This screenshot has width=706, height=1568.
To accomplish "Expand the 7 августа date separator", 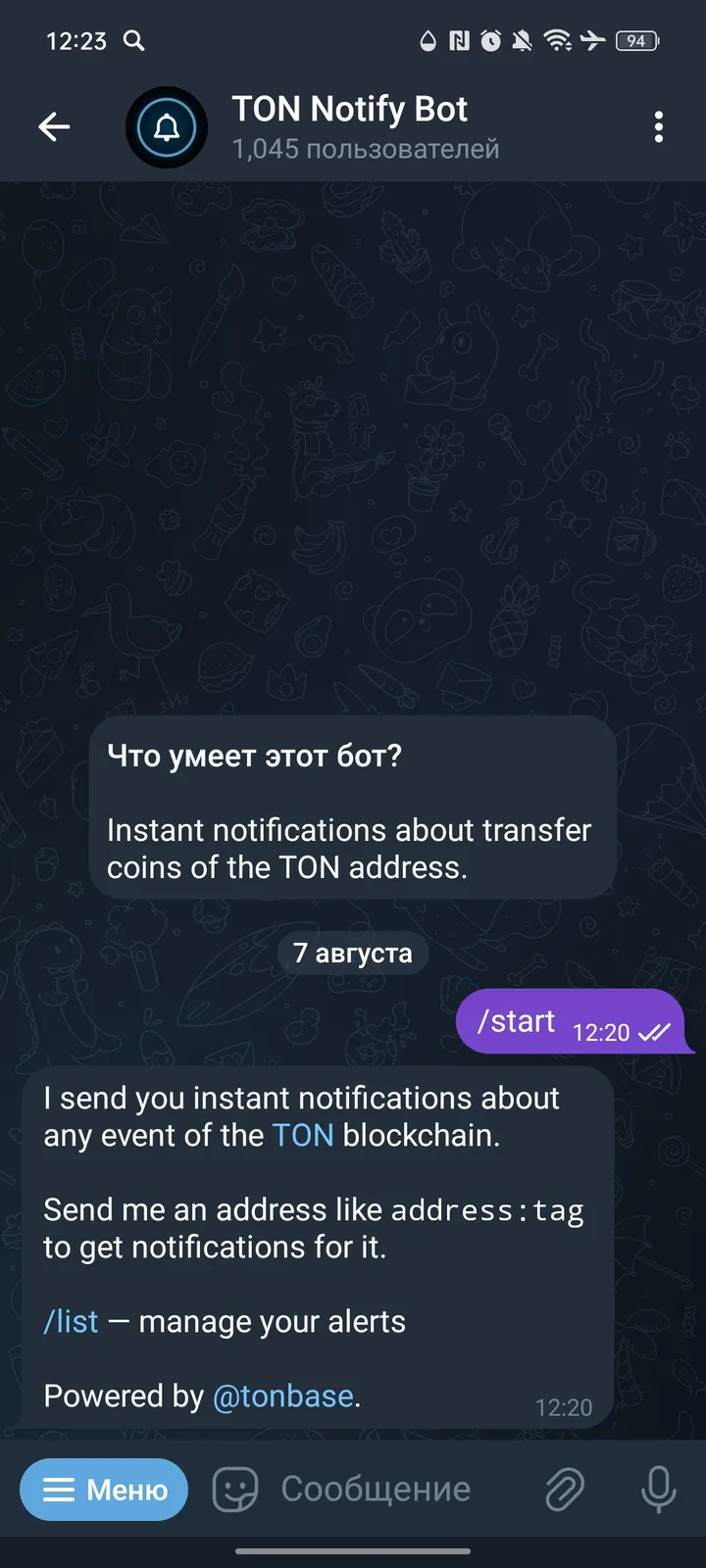I will pyautogui.click(x=352, y=953).
